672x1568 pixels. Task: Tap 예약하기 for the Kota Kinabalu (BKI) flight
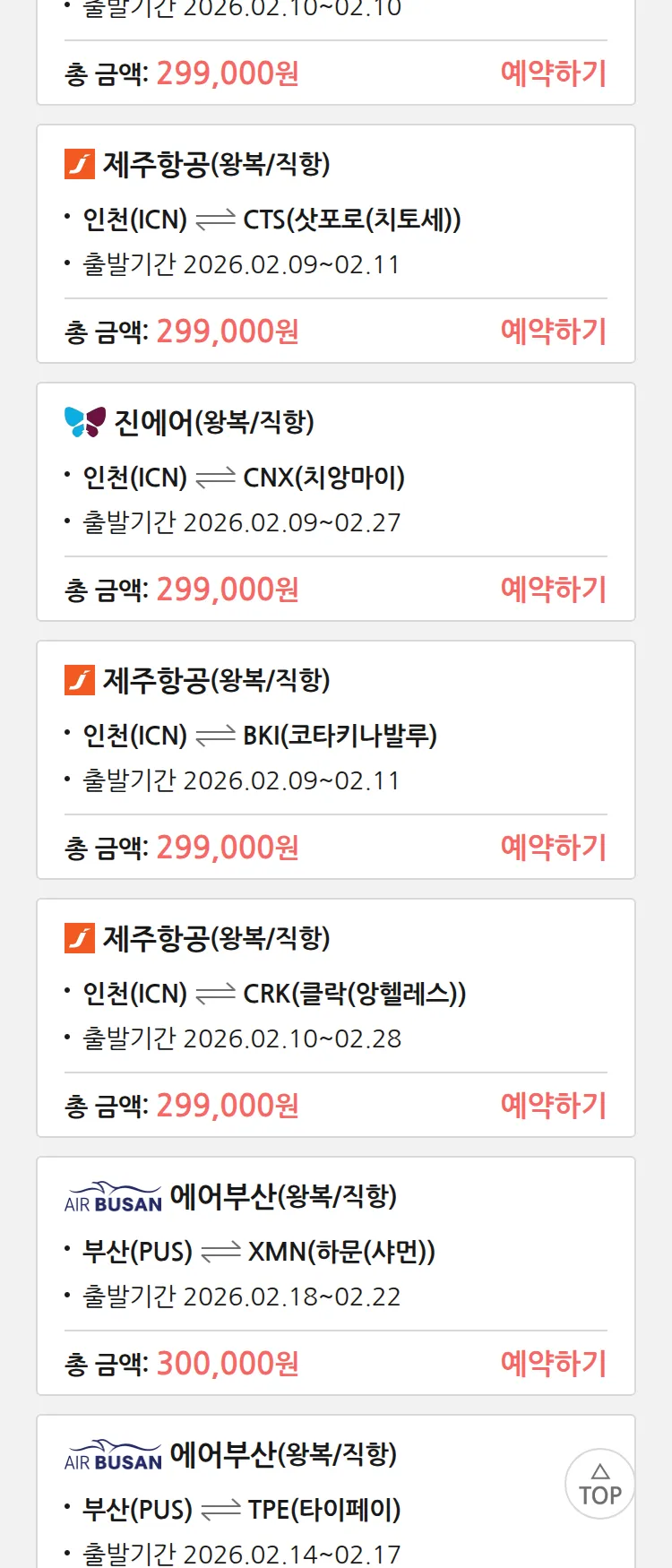click(553, 848)
